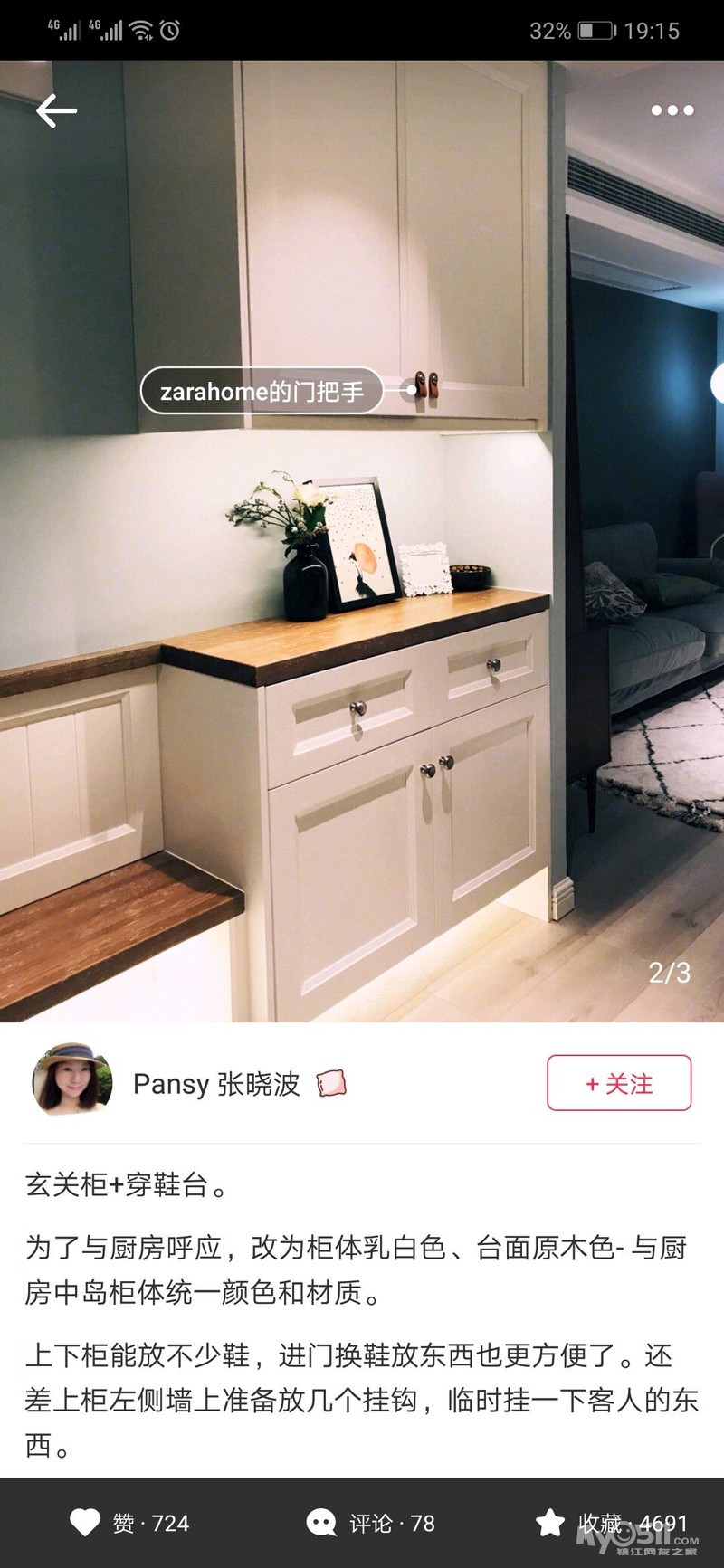Open the 评论 comments
This screenshot has width=724, height=1568.
point(371,1523)
